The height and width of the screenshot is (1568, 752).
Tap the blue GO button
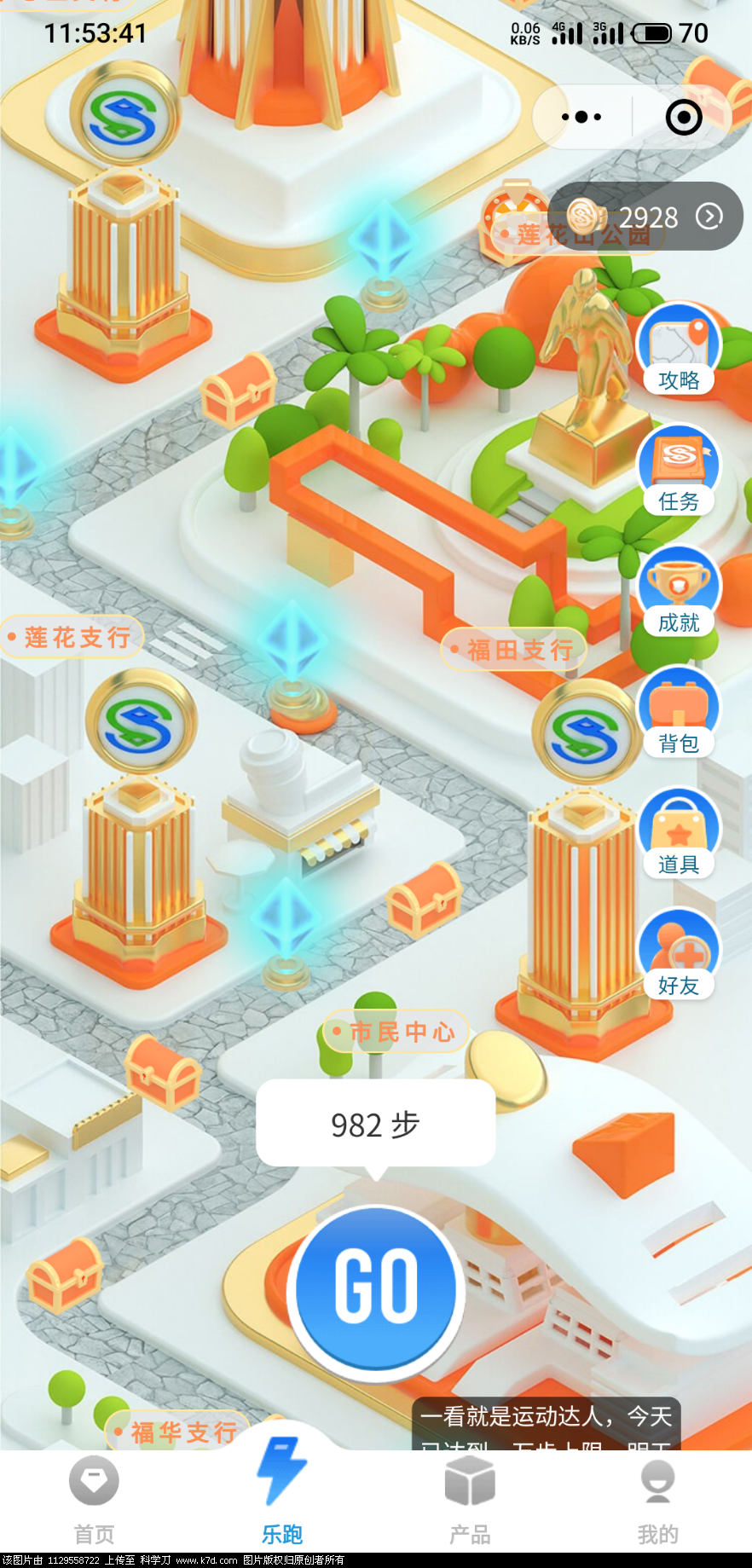click(376, 1289)
